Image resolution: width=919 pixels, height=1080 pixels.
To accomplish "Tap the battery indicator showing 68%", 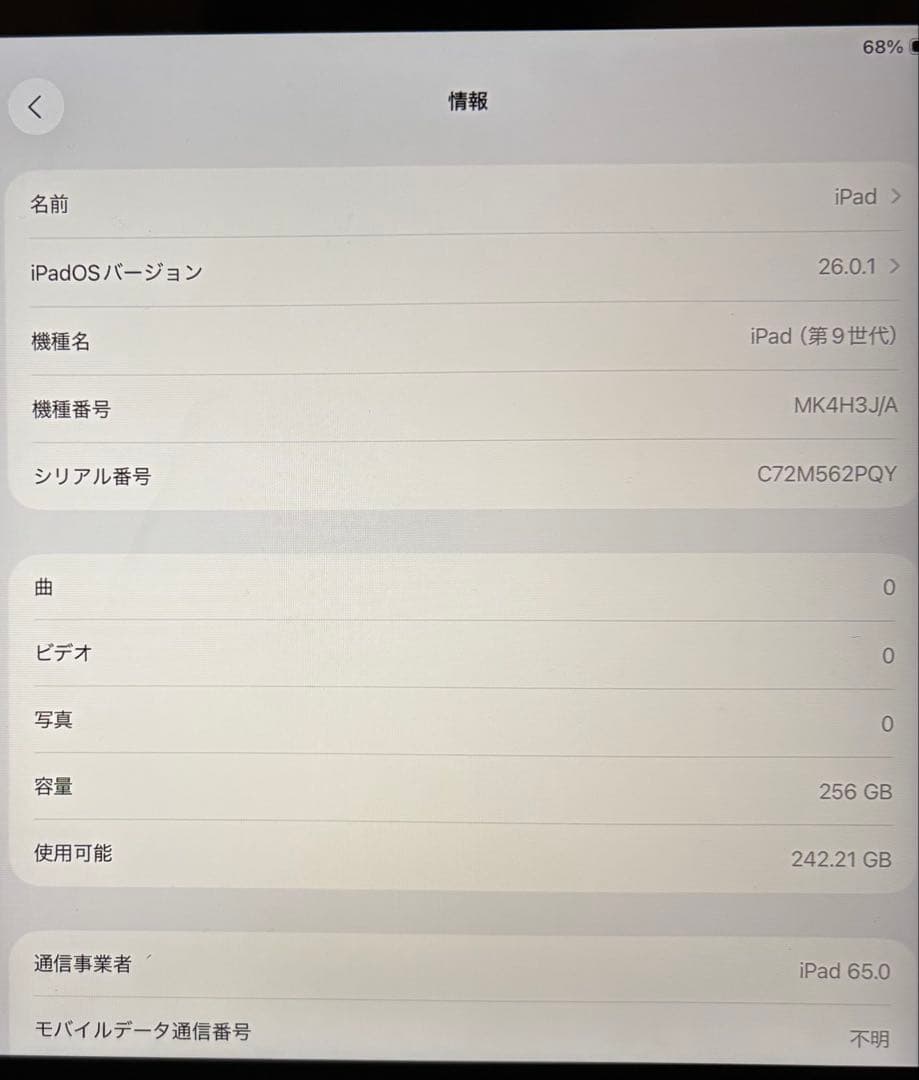I will (882, 47).
